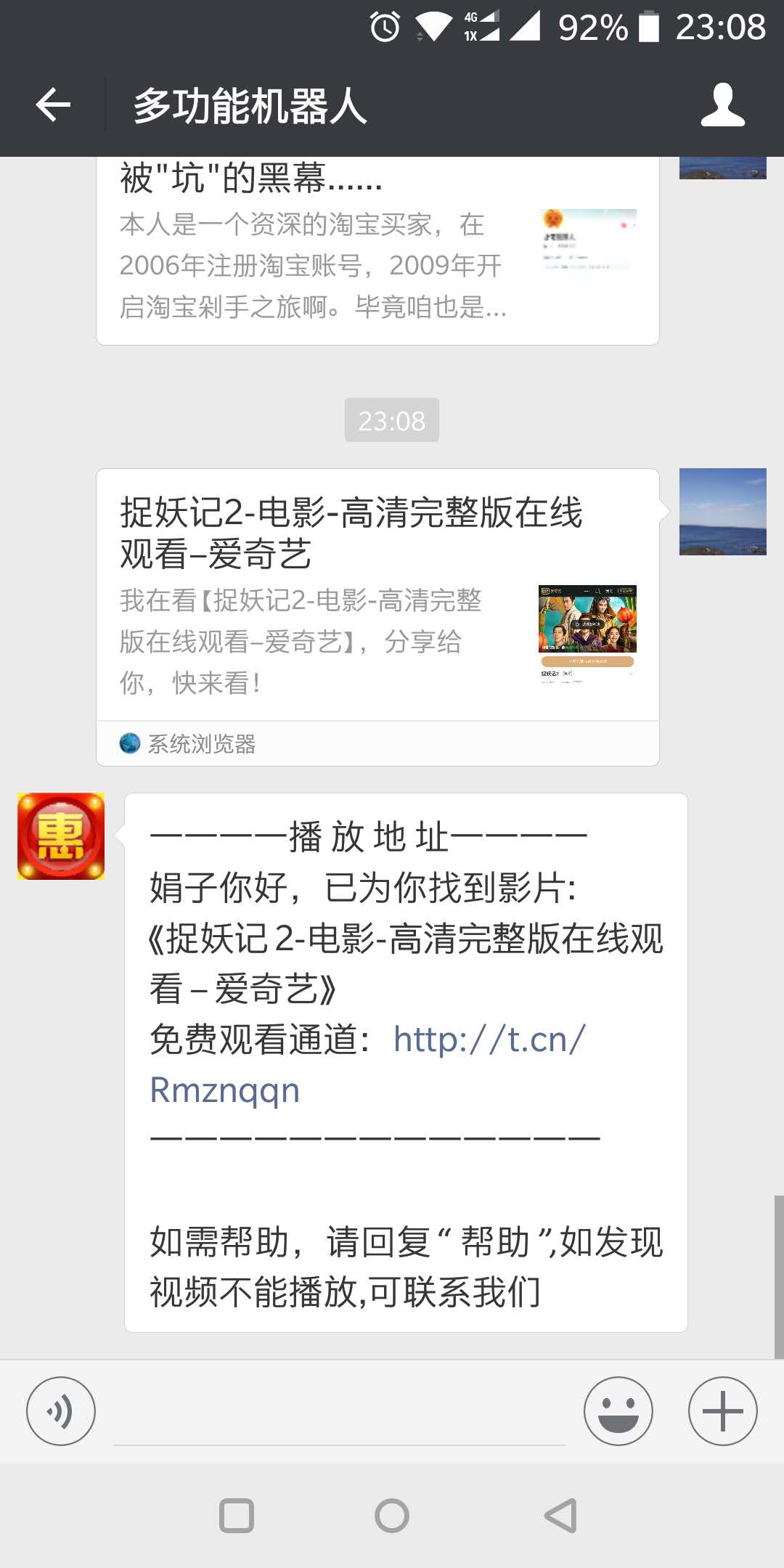Tap the alarm clock status icon

[385, 28]
